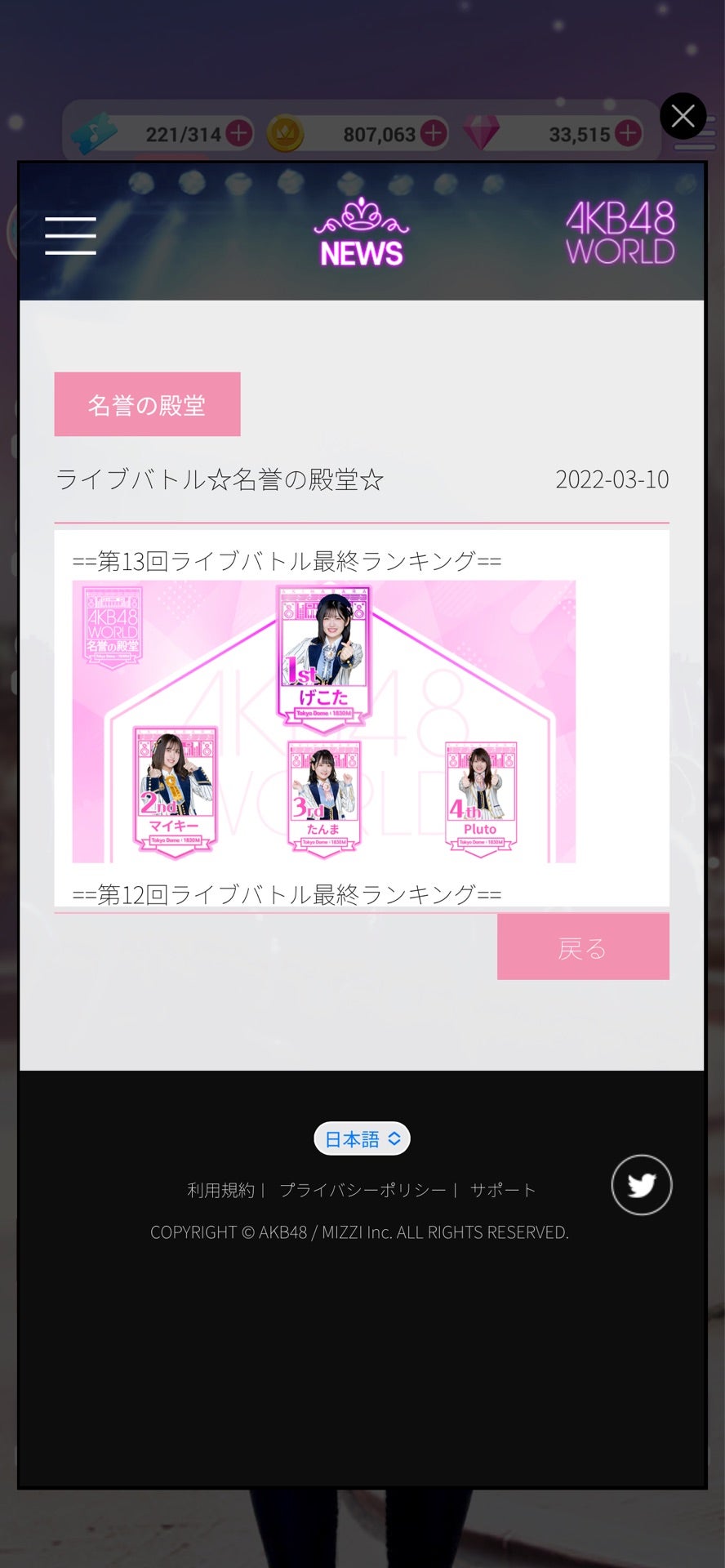Screen dimensions: 725x1568
Task: Open the AKB48 WORLD logo link
Action: [620, 234]
